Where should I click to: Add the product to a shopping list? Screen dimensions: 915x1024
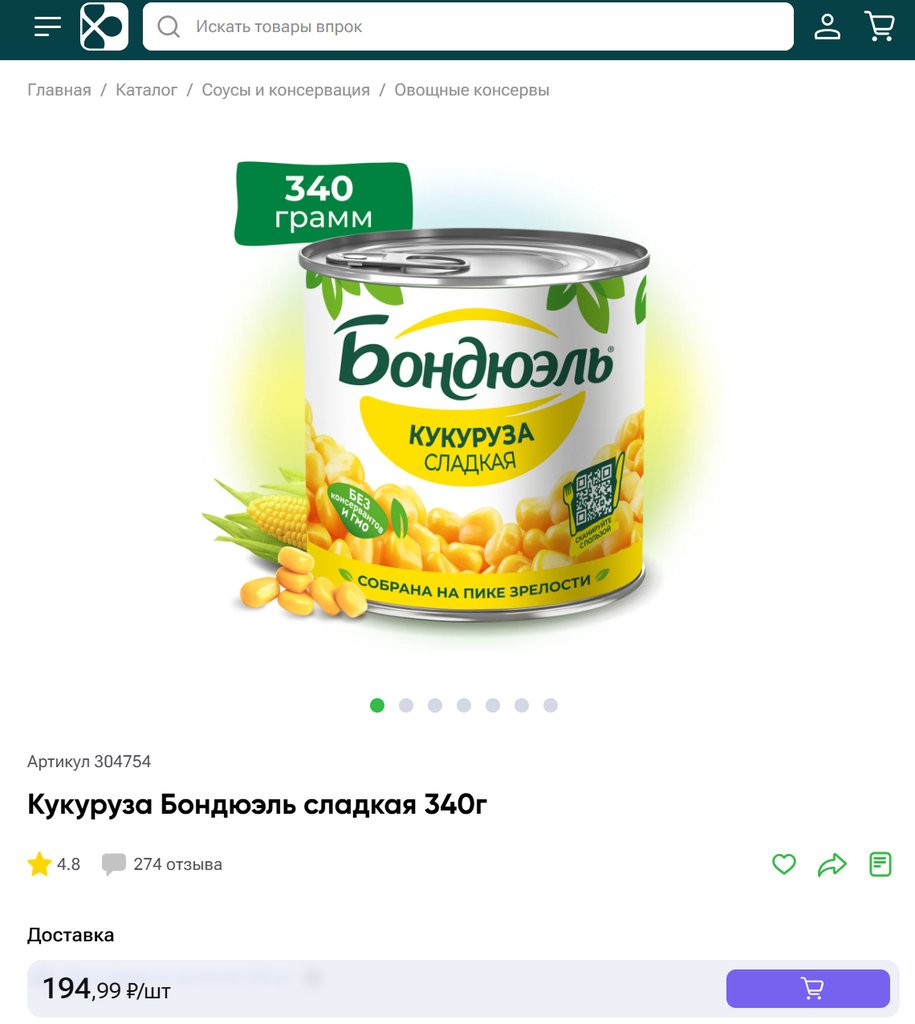(x=880, y=864)
